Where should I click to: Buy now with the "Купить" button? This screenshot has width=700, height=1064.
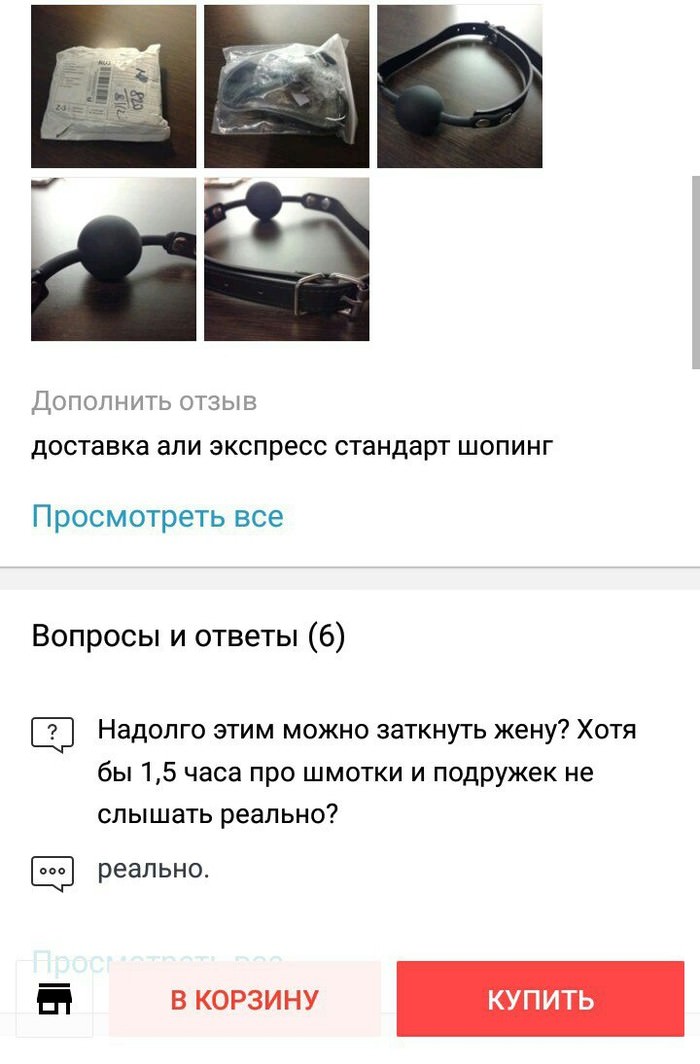540,998
